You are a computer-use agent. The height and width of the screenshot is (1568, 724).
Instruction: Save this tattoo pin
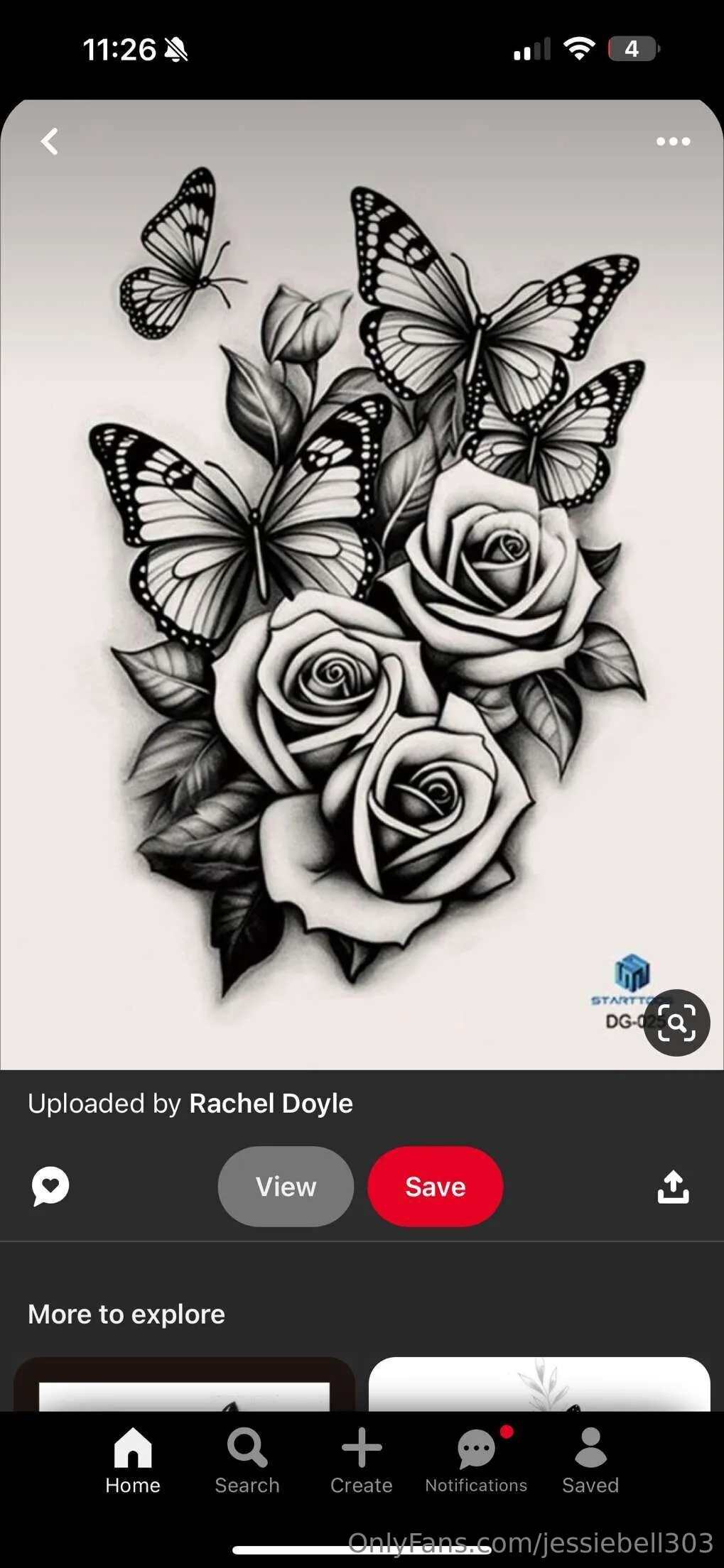click(x=435, y=1187)
